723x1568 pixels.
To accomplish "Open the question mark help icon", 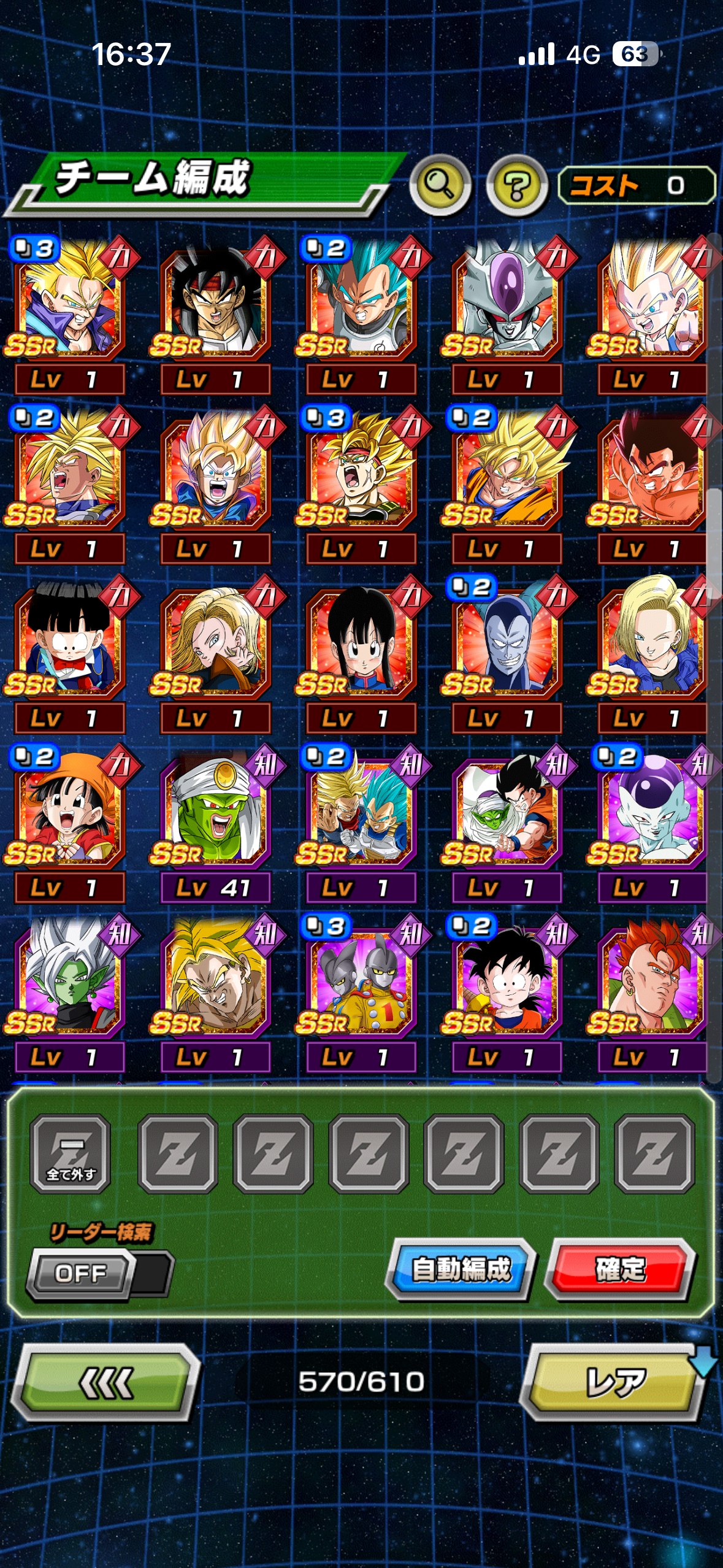I will tap(516, 185).
